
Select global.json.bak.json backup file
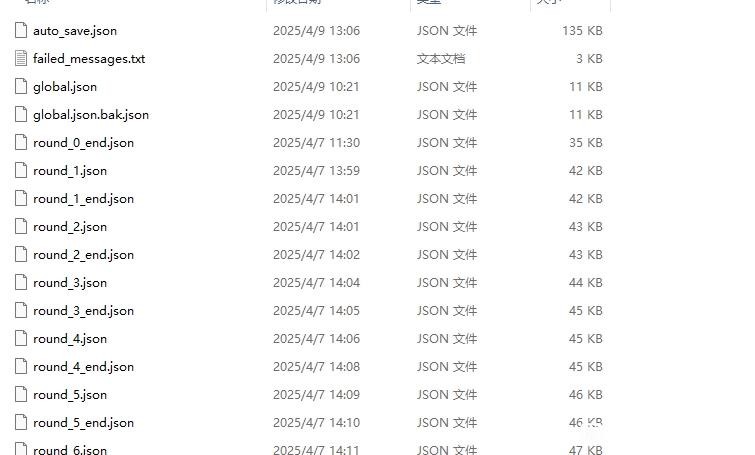(x=90, y=115)
